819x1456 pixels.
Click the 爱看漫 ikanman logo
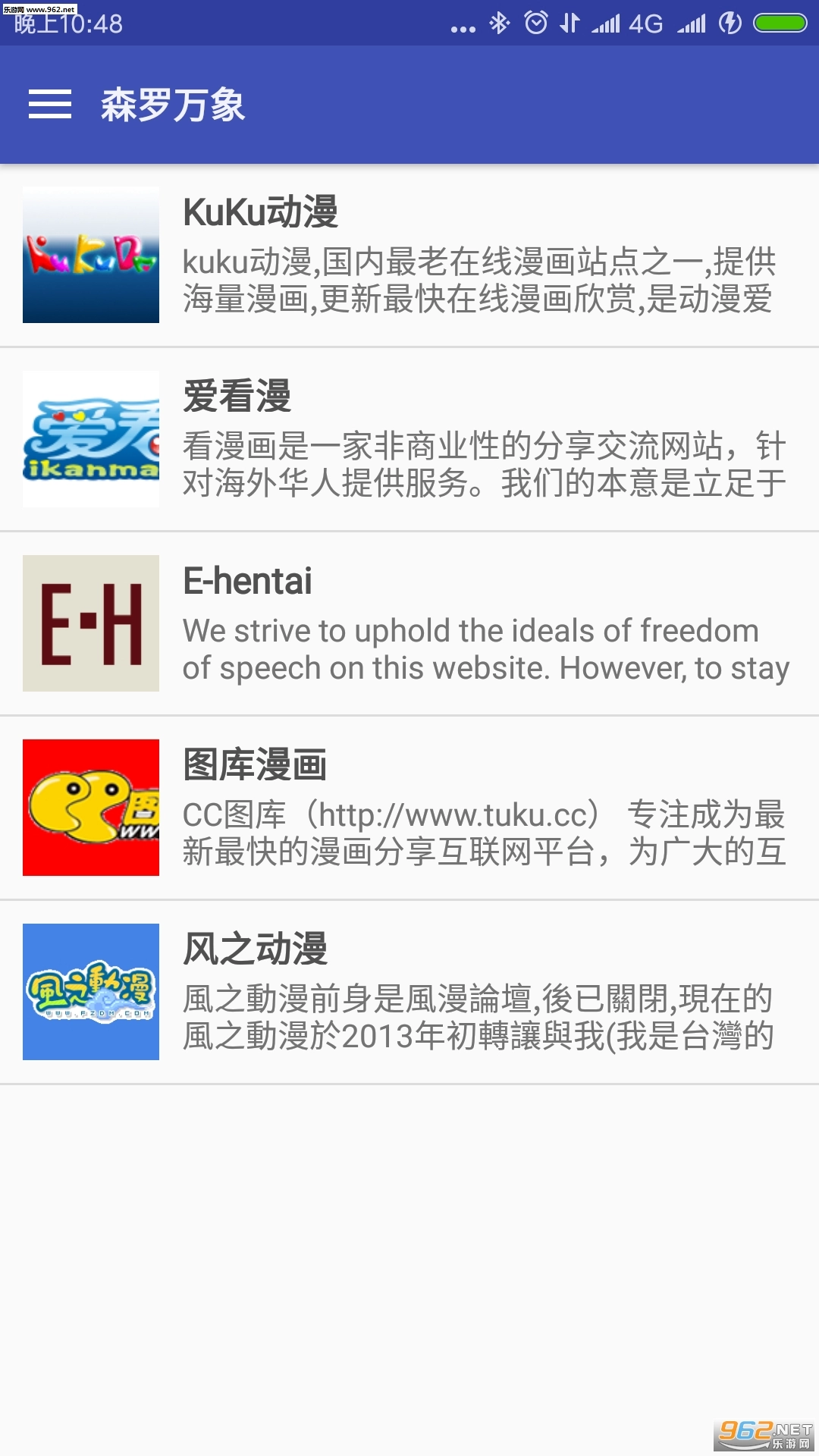[90, 438]
